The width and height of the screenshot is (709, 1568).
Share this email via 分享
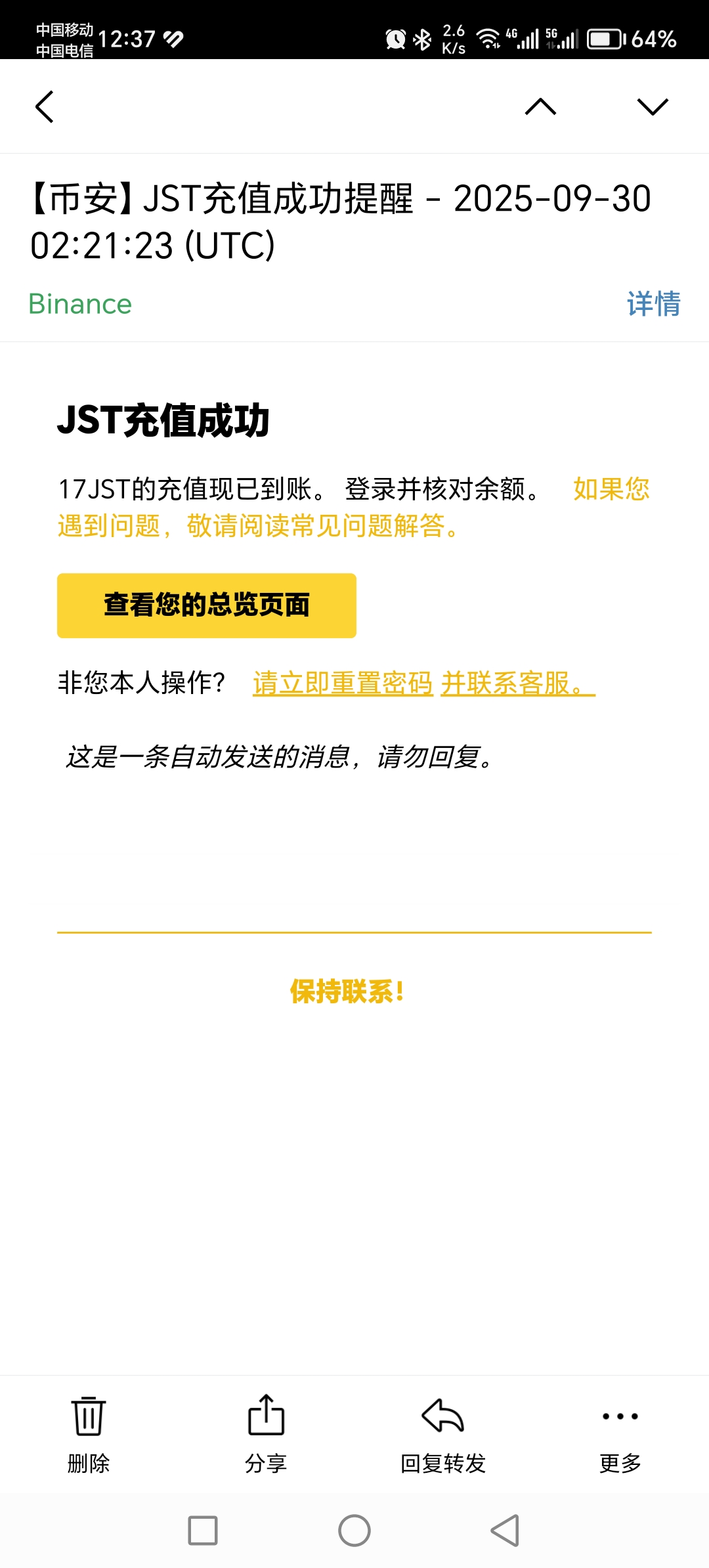click(x=266, y=1435)
